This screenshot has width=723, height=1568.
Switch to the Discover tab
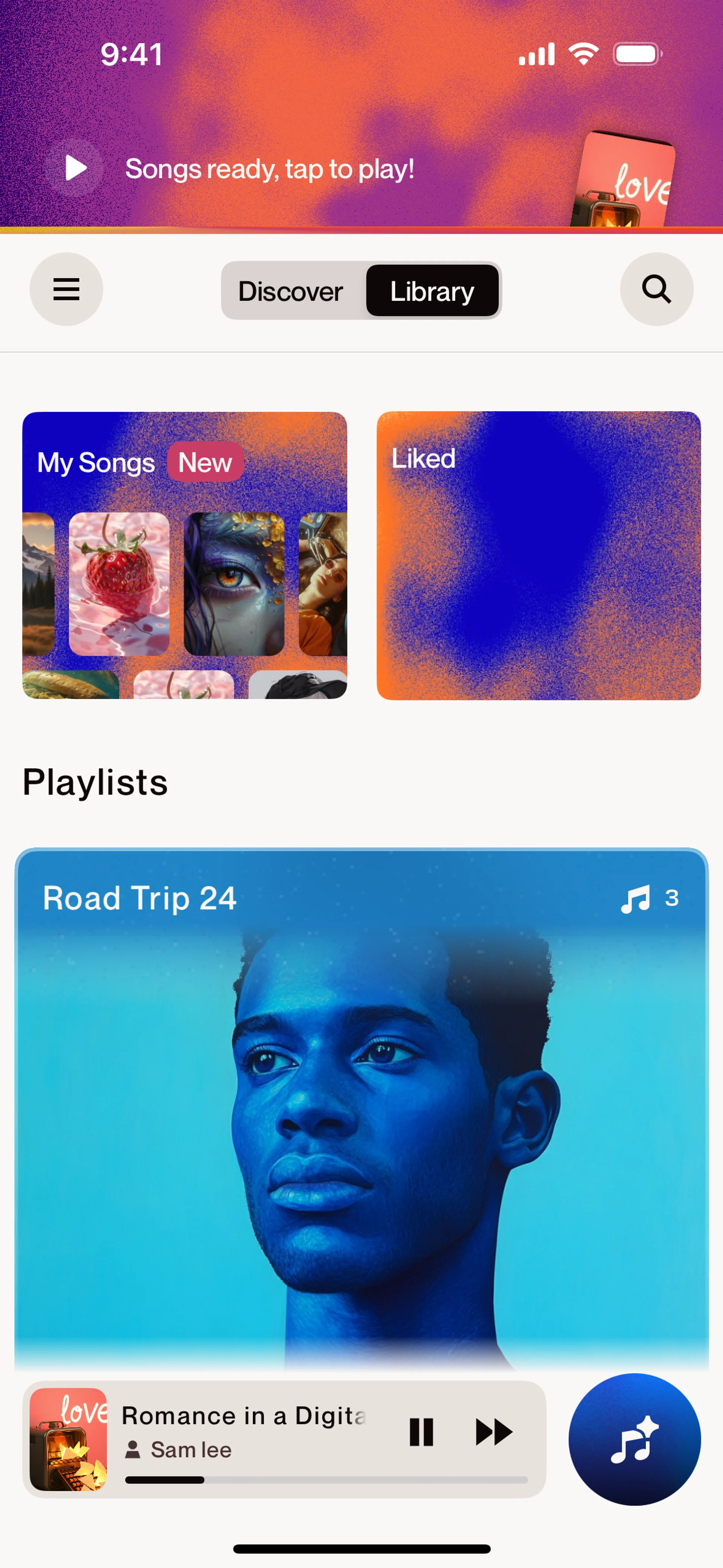click(291, 291)
